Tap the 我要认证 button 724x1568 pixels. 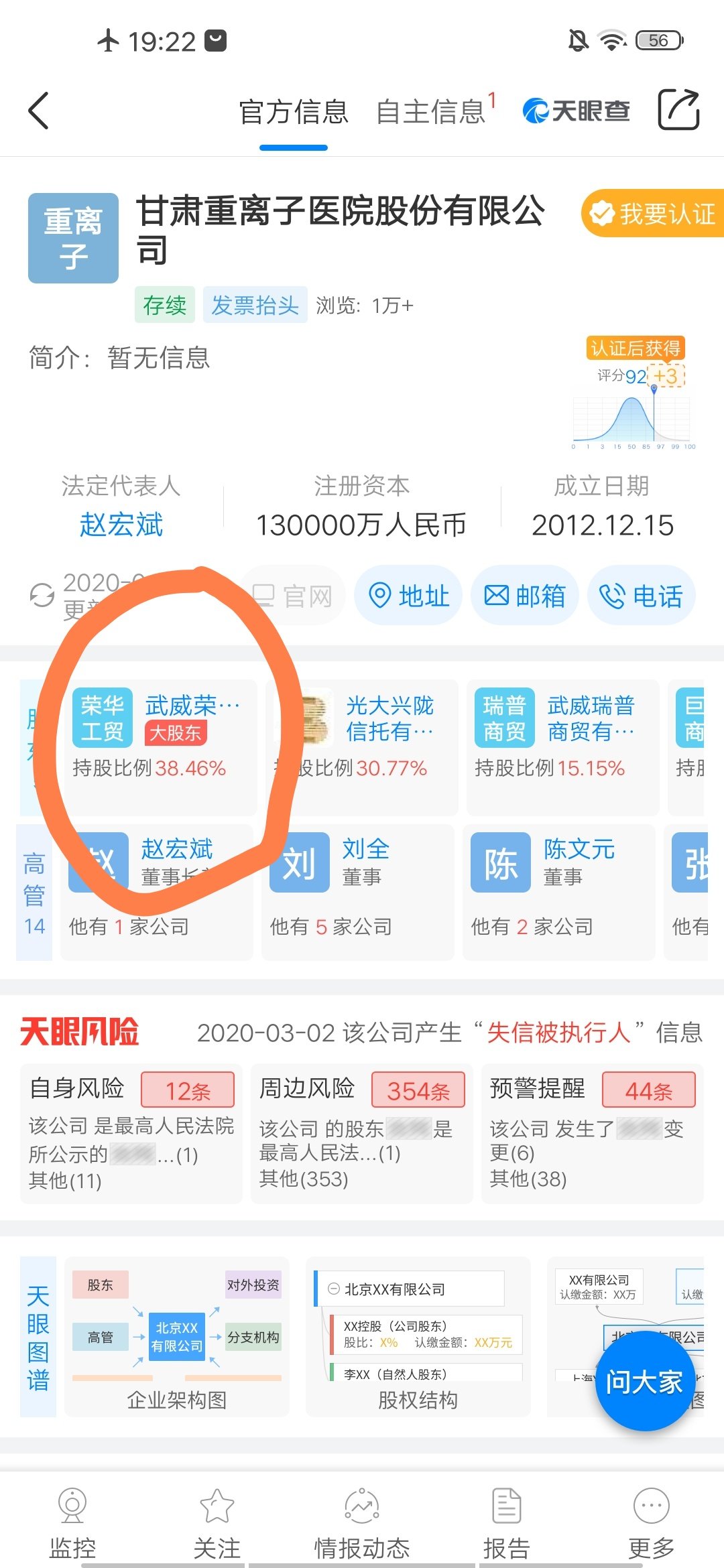tap(653, 214)
